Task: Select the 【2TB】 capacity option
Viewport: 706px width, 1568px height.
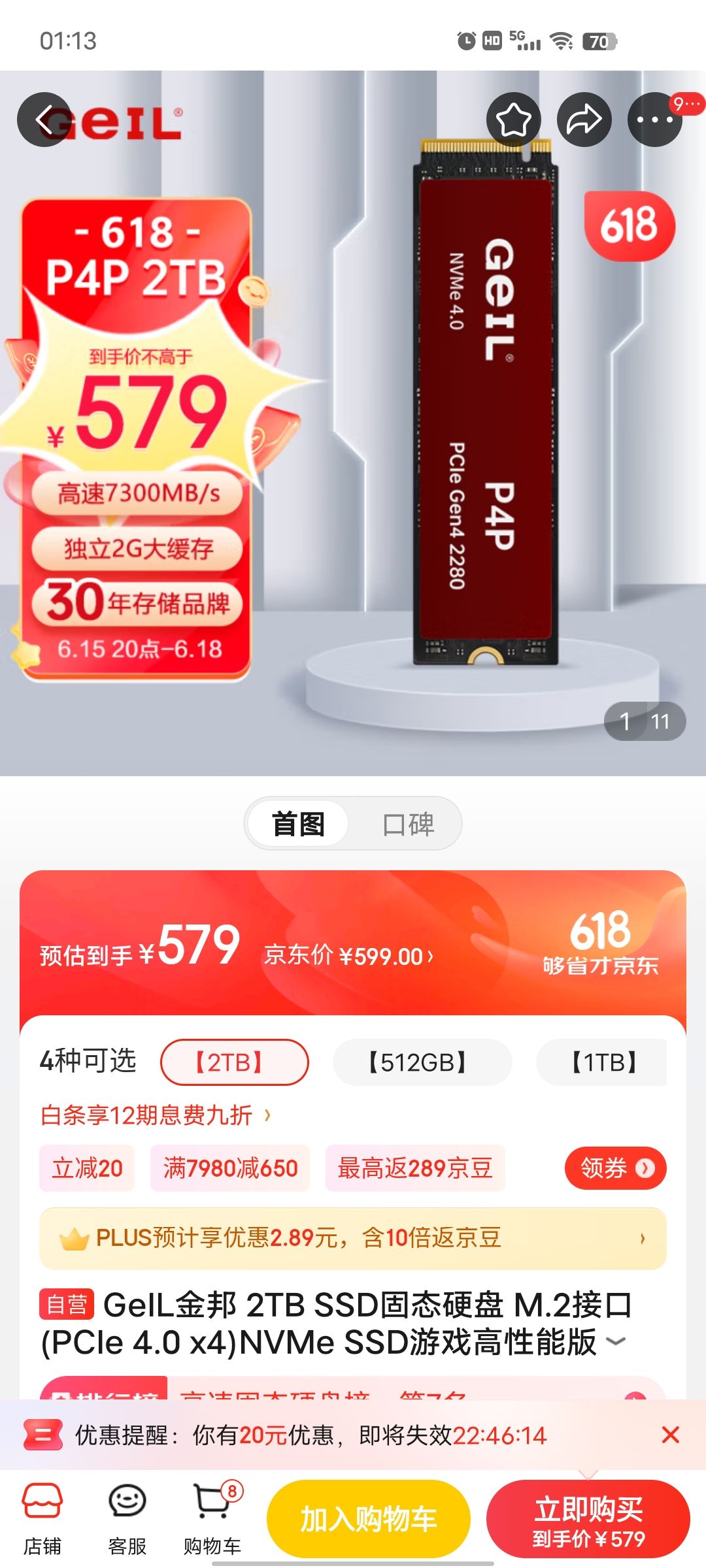Action: [x=235, y=1062]
